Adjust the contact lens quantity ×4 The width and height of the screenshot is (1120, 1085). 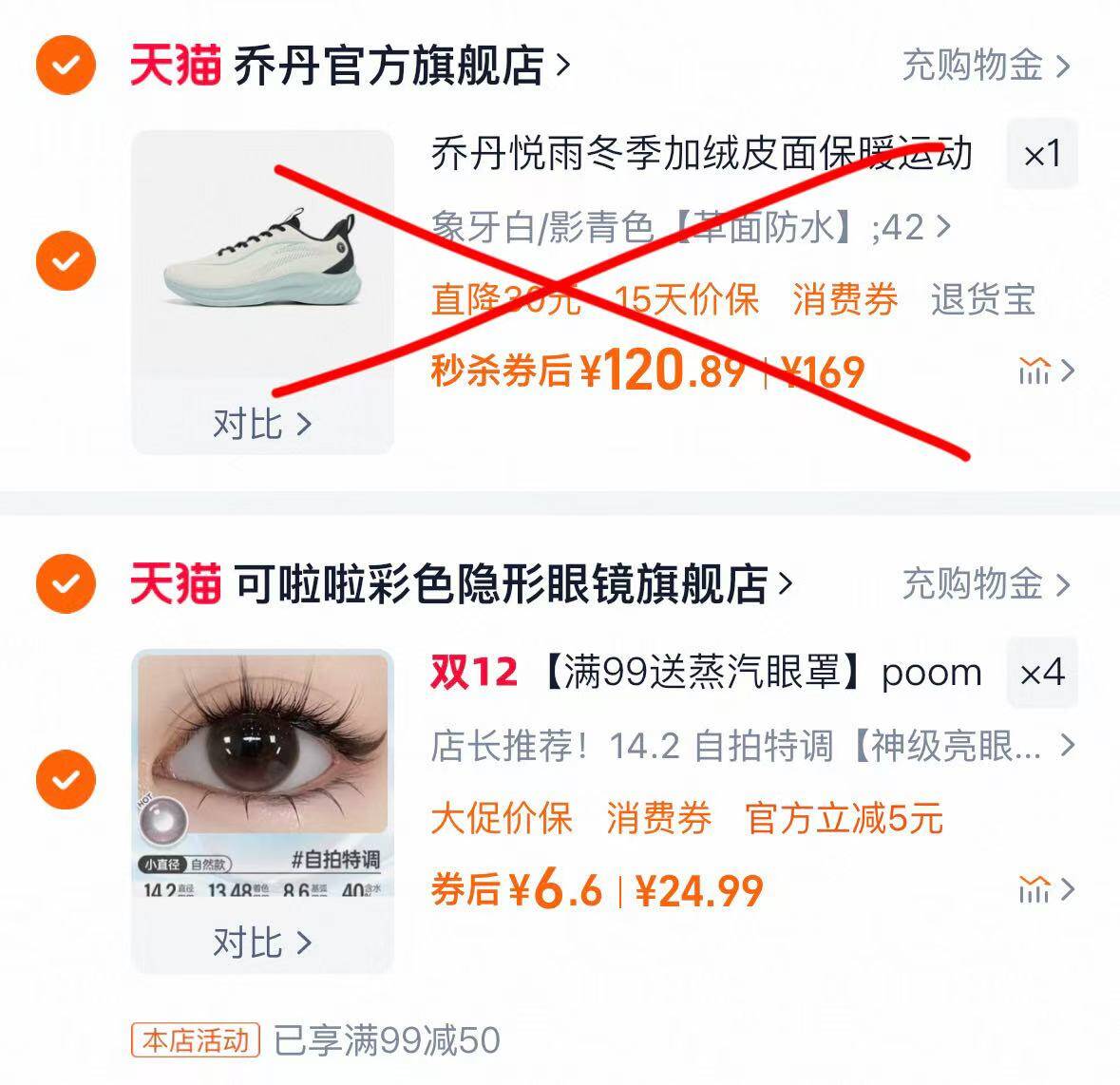pyautogui.click(x=1041, y=674)
